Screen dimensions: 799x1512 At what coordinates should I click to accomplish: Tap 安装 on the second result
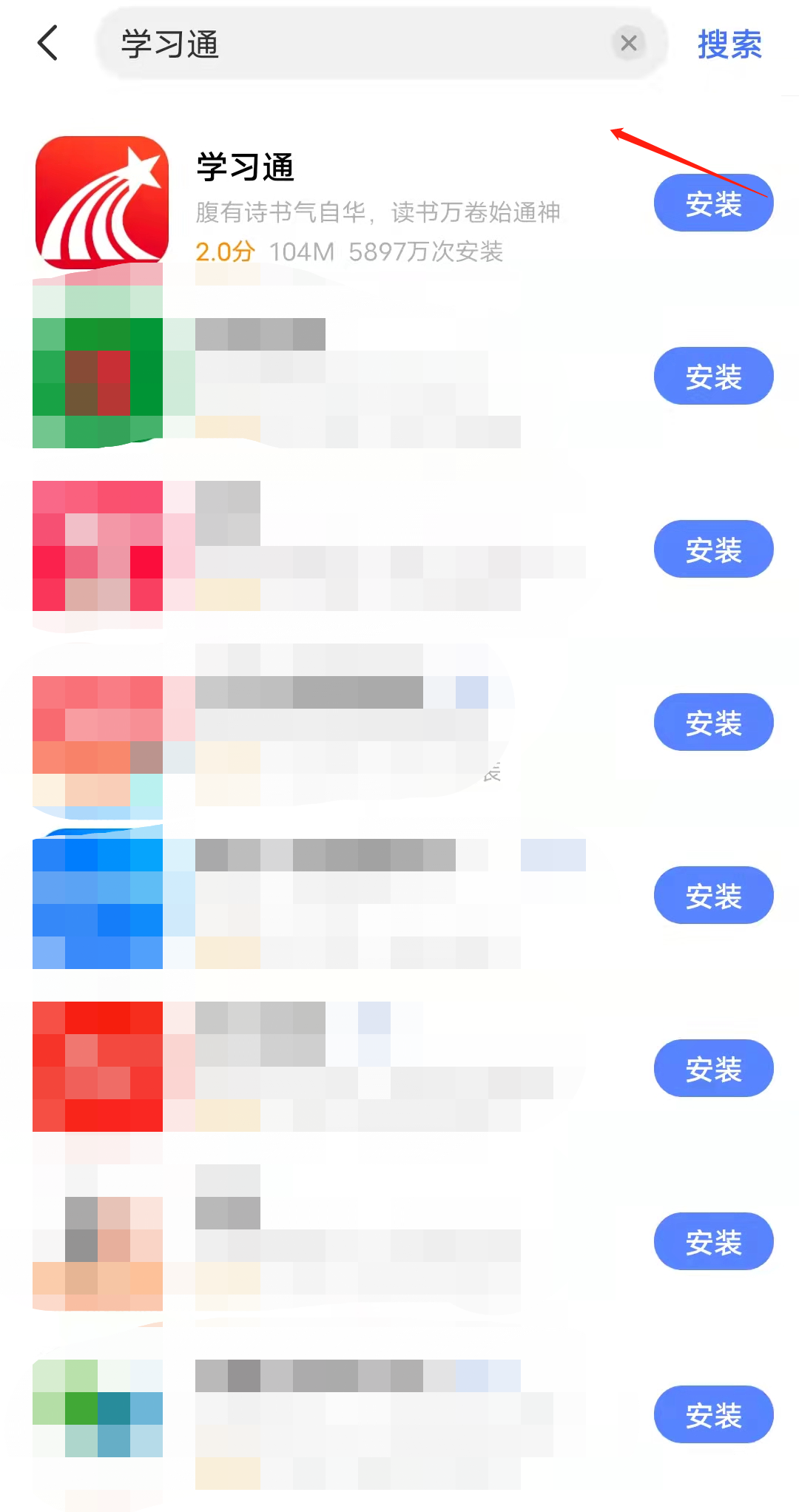pos(712,376)
